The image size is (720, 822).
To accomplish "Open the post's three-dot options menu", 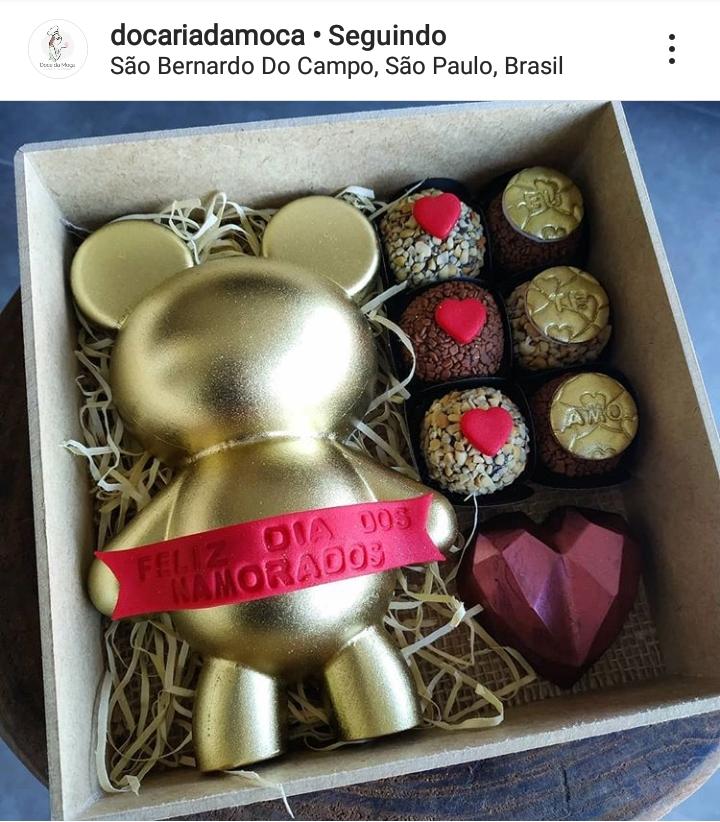I will (671, 49).
